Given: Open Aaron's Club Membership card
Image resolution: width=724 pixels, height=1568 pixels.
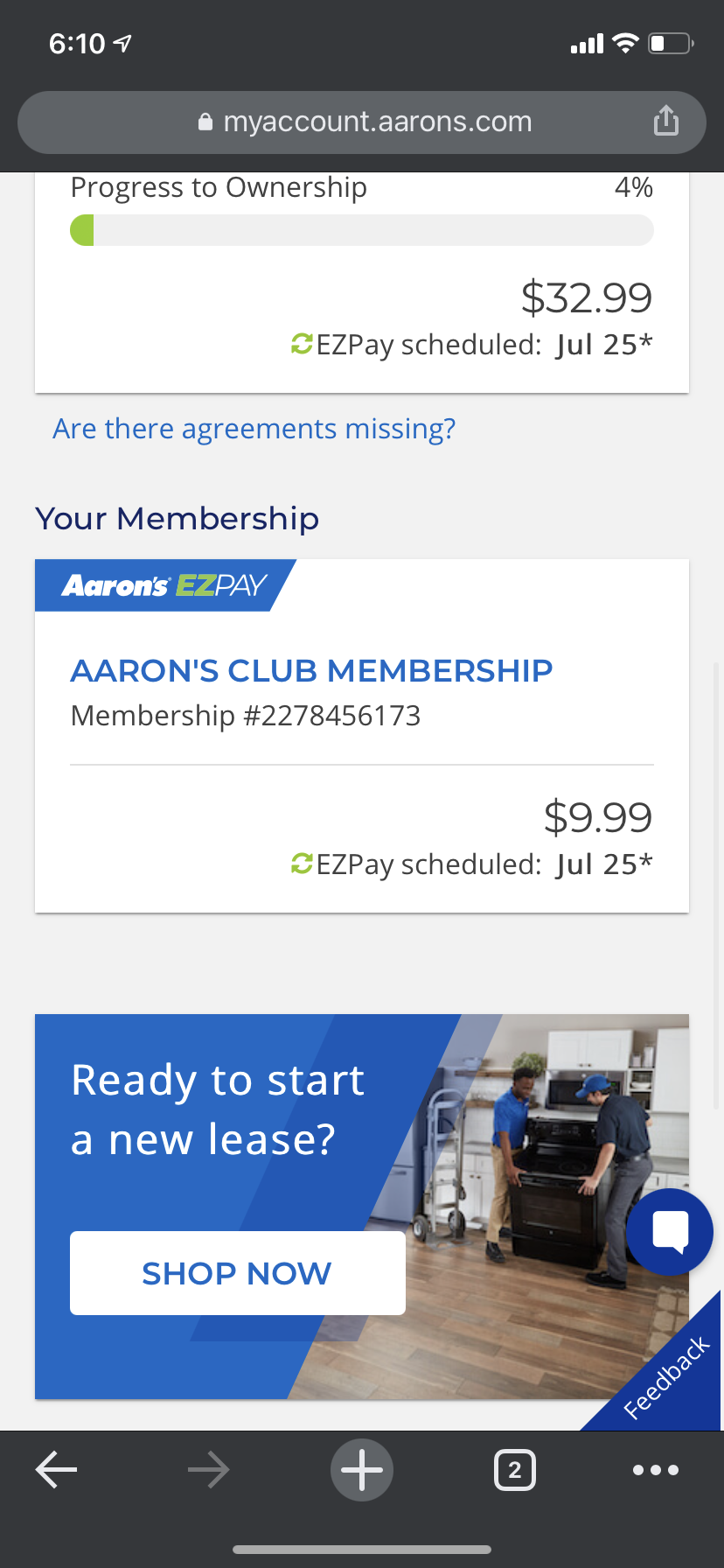Looking at the screenshot, I should coord(311,671).
